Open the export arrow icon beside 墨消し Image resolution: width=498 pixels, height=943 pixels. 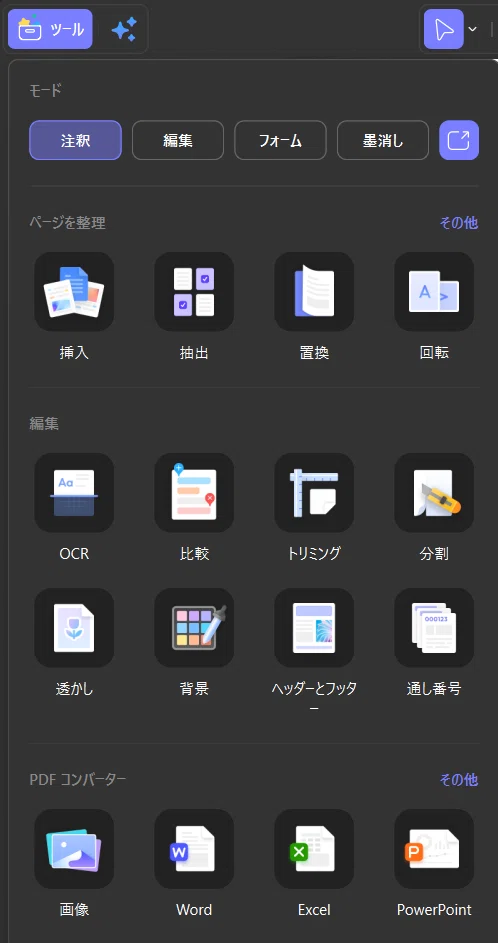tap(459, 140)
